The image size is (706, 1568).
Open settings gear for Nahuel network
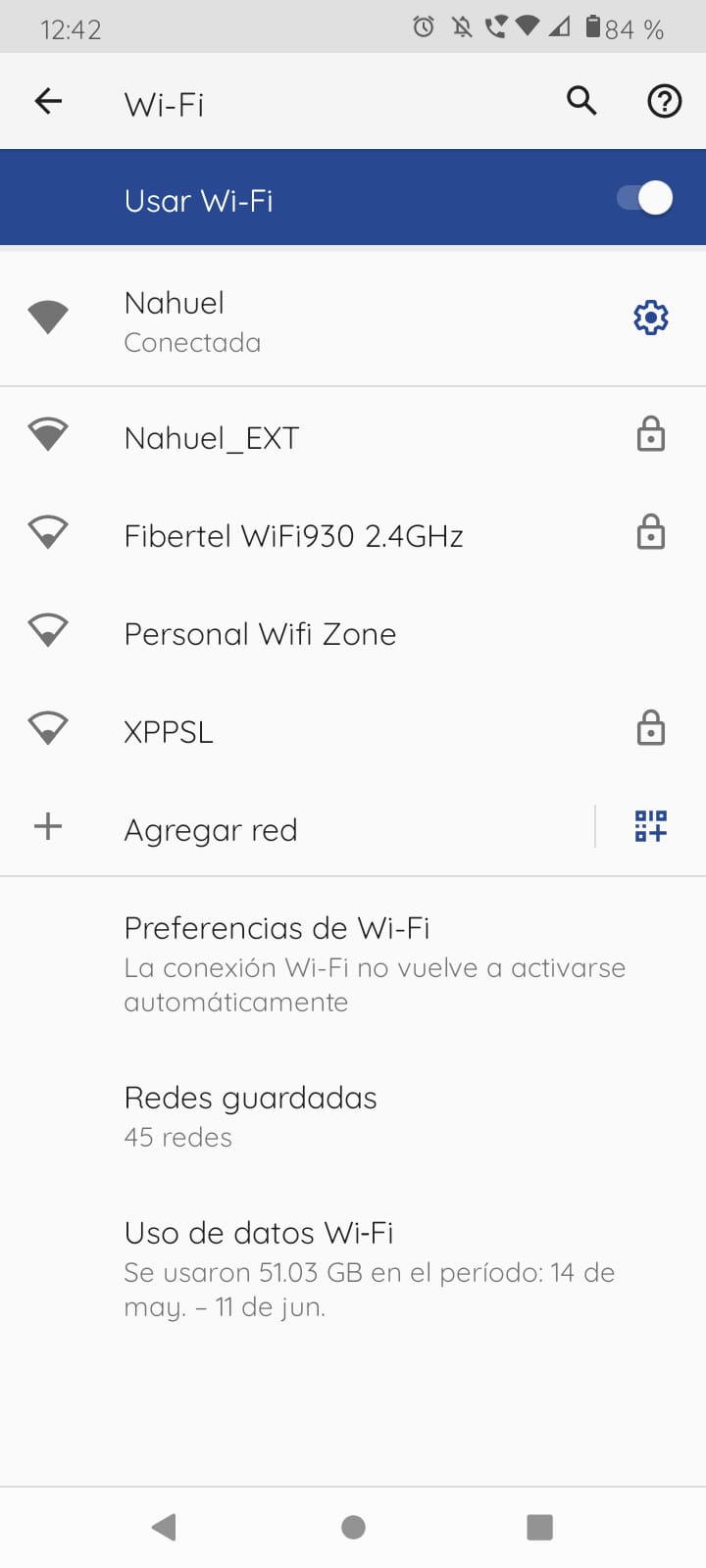point(650,318)
